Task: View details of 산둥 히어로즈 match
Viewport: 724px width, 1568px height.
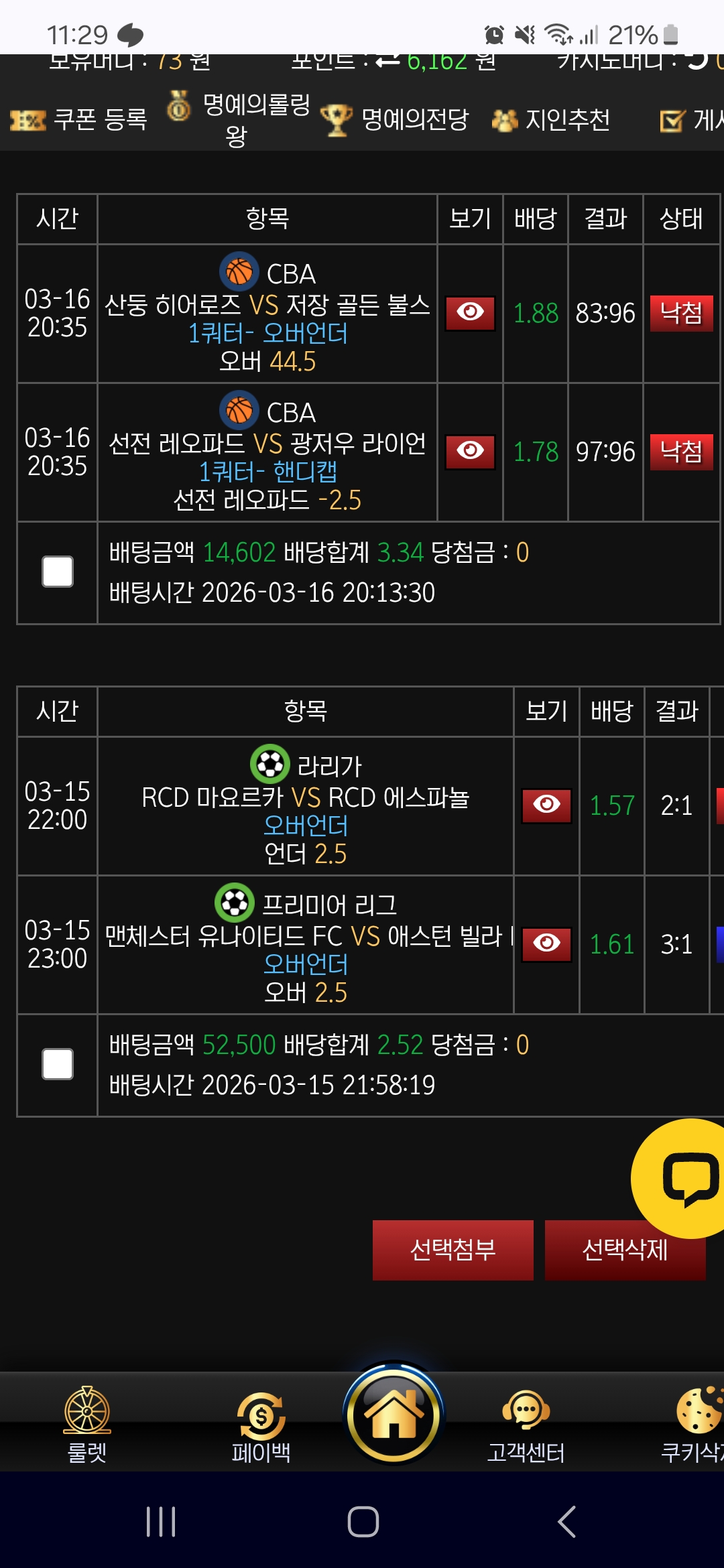Action: pyautogui.click(x=470, y=313)
